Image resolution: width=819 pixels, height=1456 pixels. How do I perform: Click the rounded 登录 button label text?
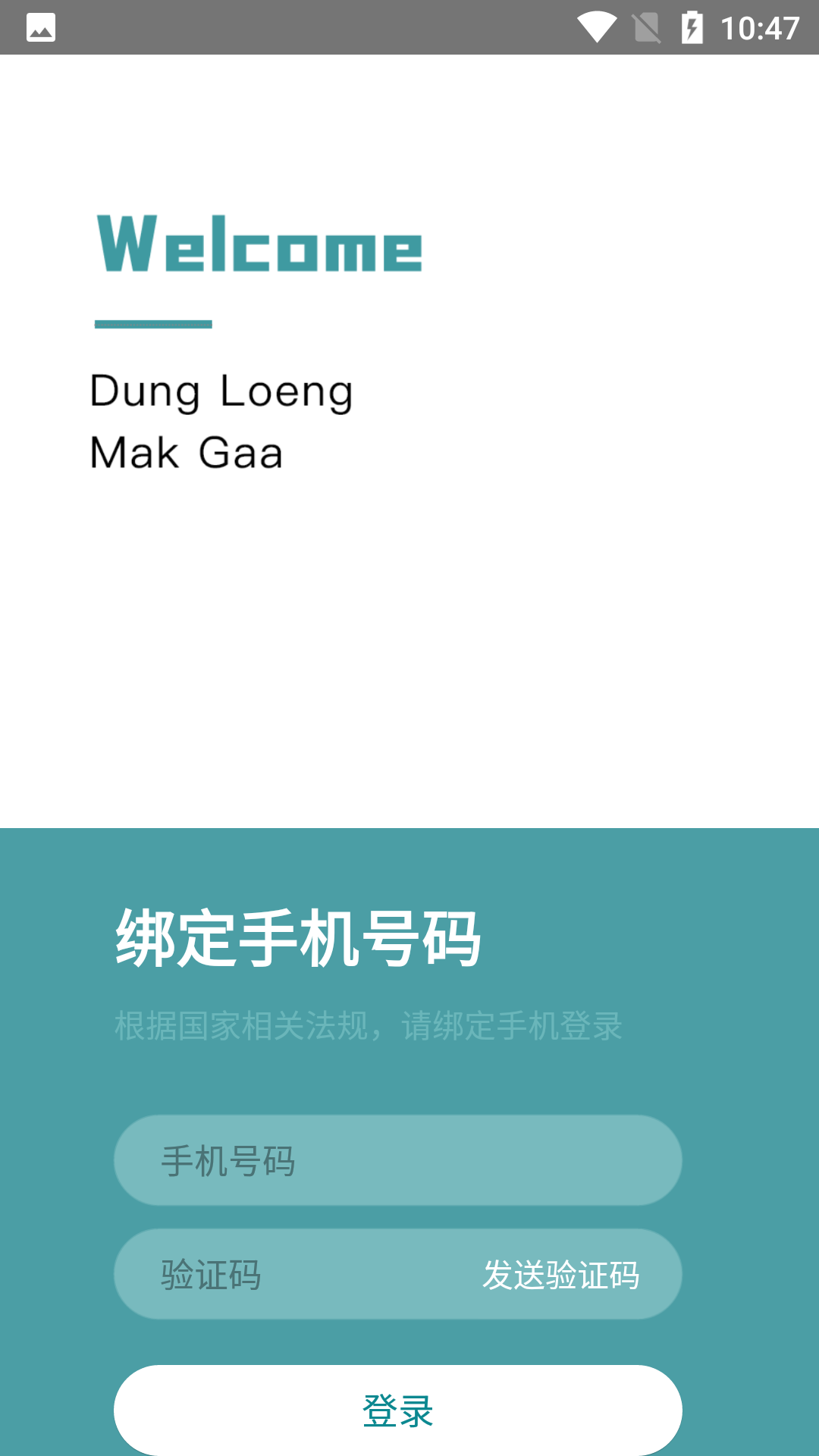click(398, 1411)
